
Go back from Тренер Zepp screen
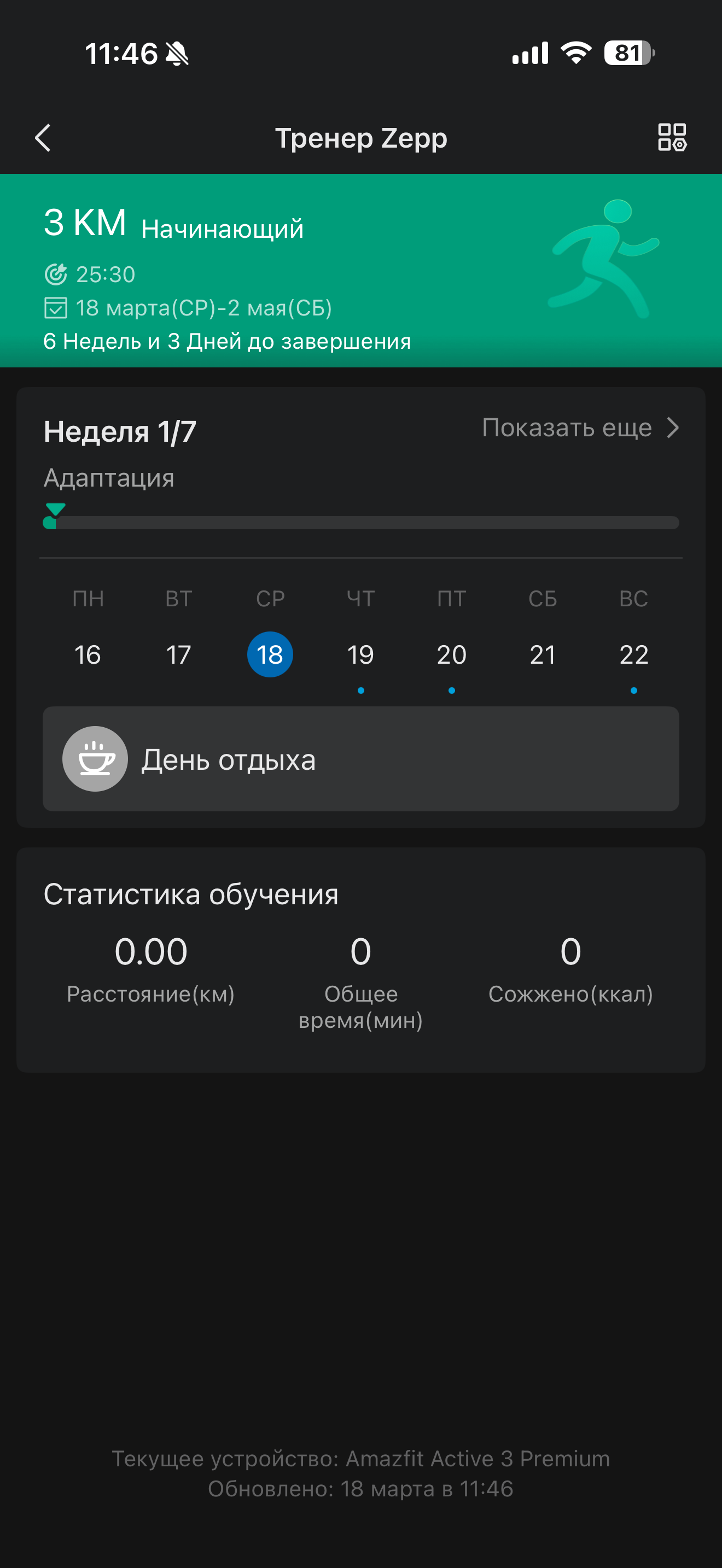point(43,138)
